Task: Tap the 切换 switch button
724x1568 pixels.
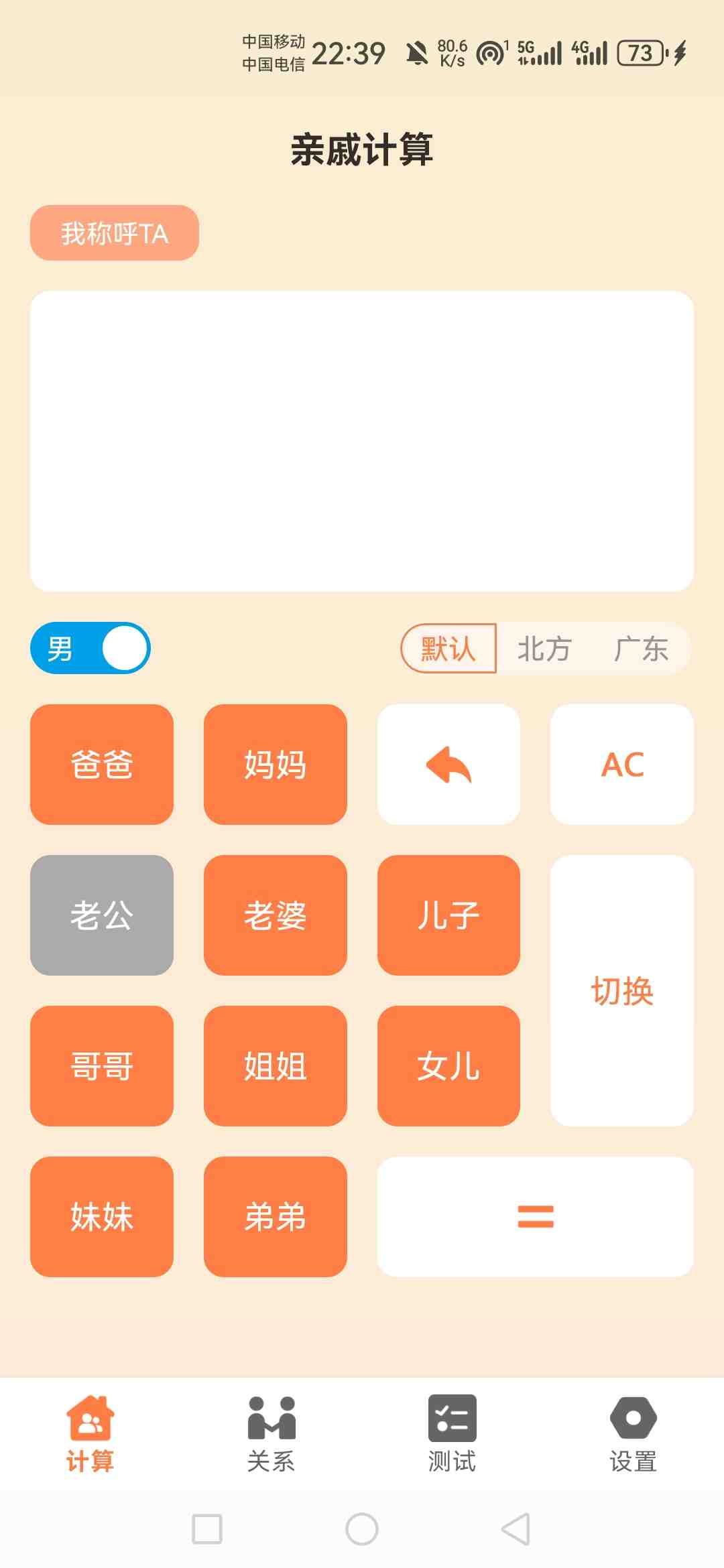Action: [x=622, y=990]
